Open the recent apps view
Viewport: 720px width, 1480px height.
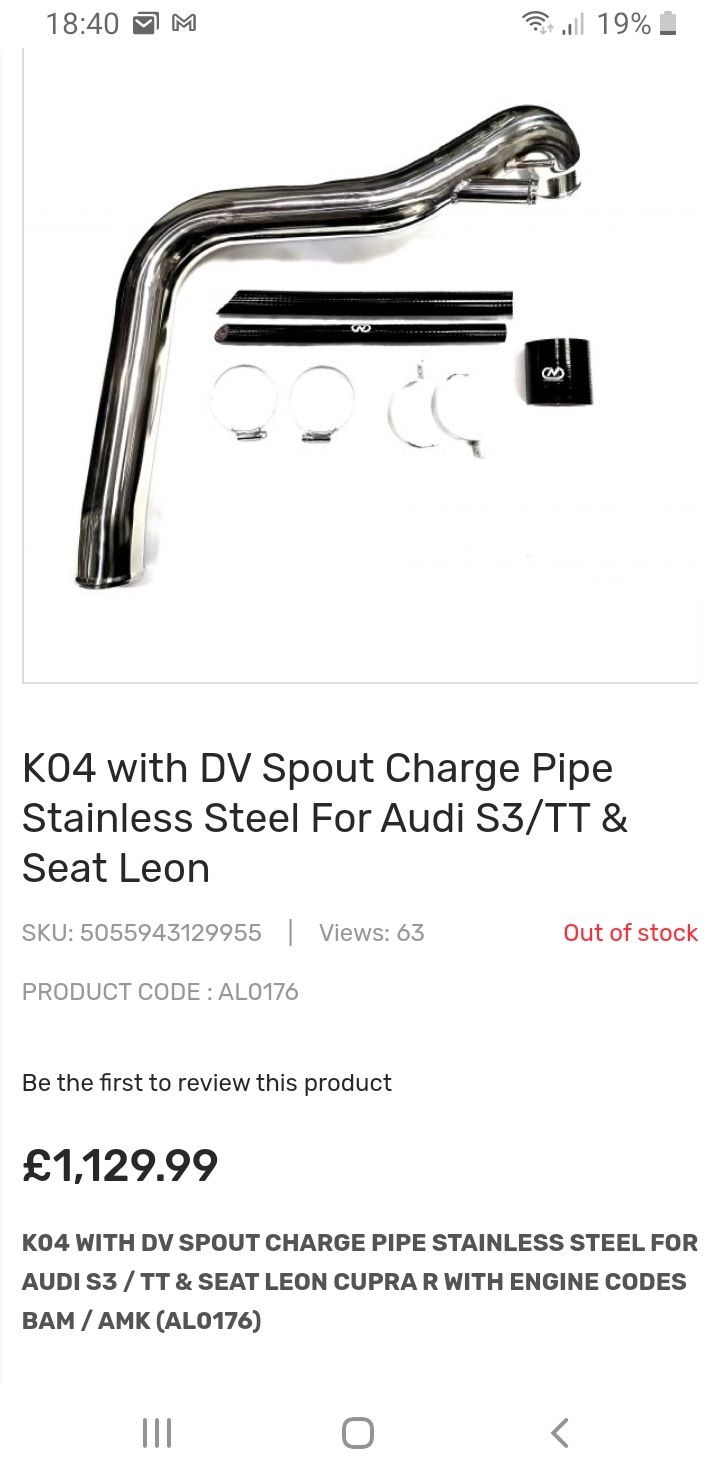coord(157,1432)
